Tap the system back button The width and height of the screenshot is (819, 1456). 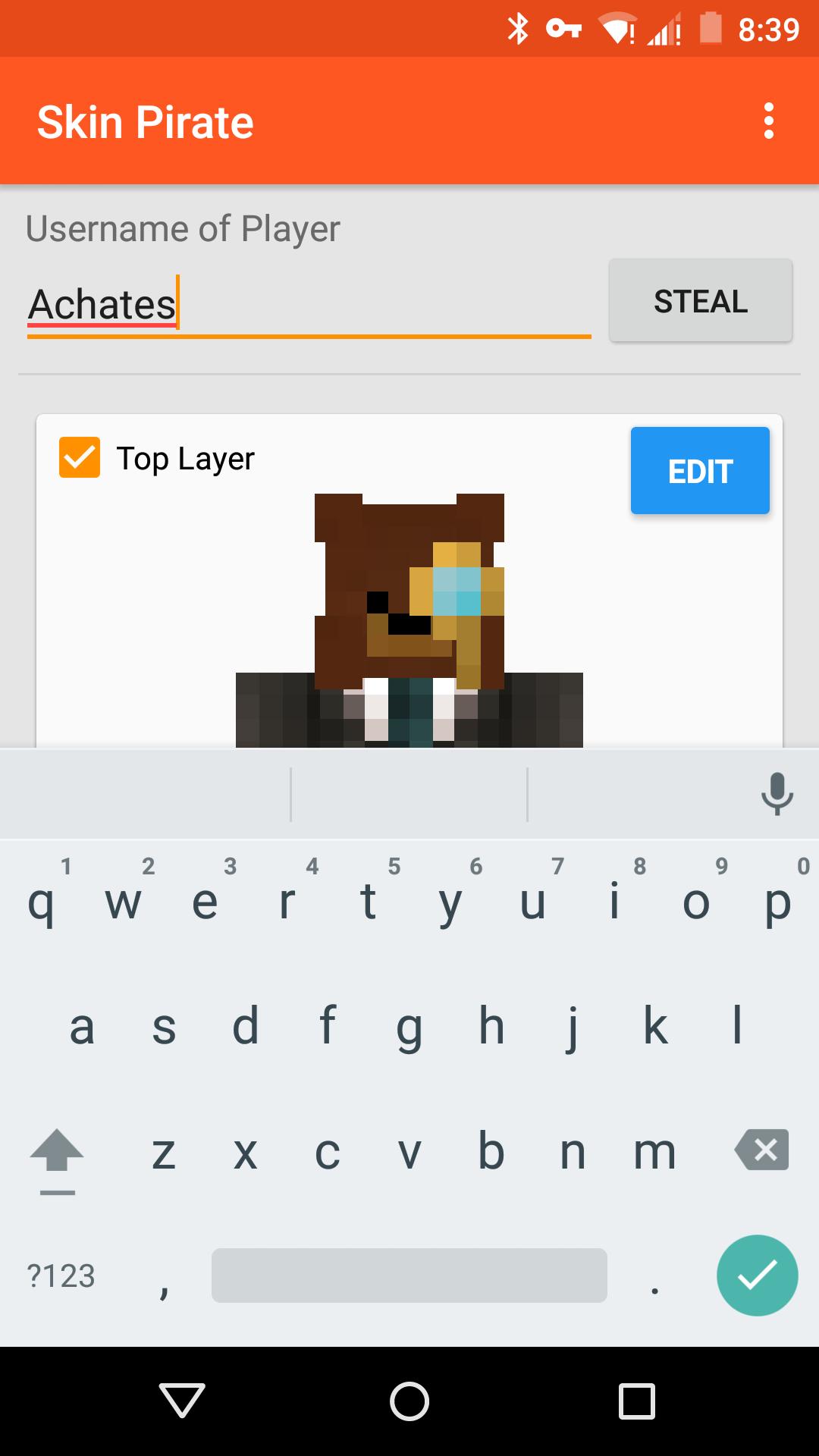pos(182,1400)
